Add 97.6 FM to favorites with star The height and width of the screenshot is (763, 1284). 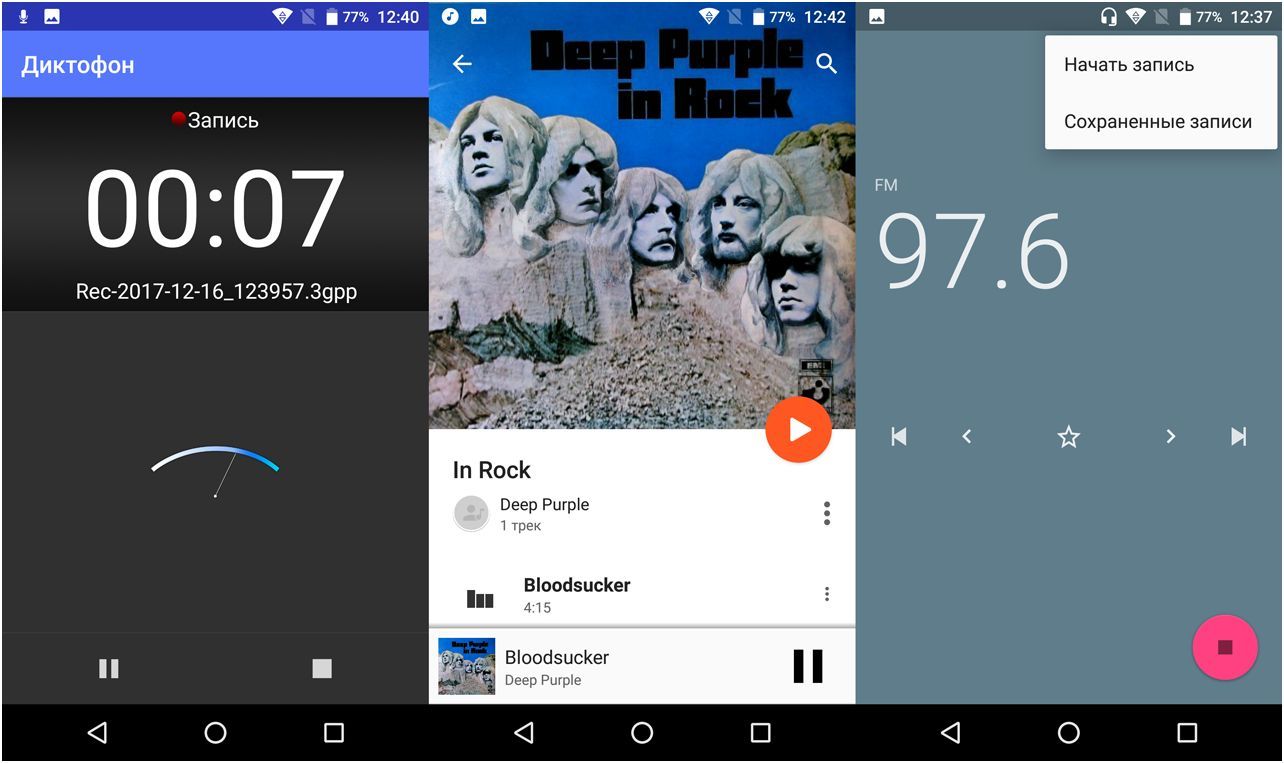coord(1069,436)
